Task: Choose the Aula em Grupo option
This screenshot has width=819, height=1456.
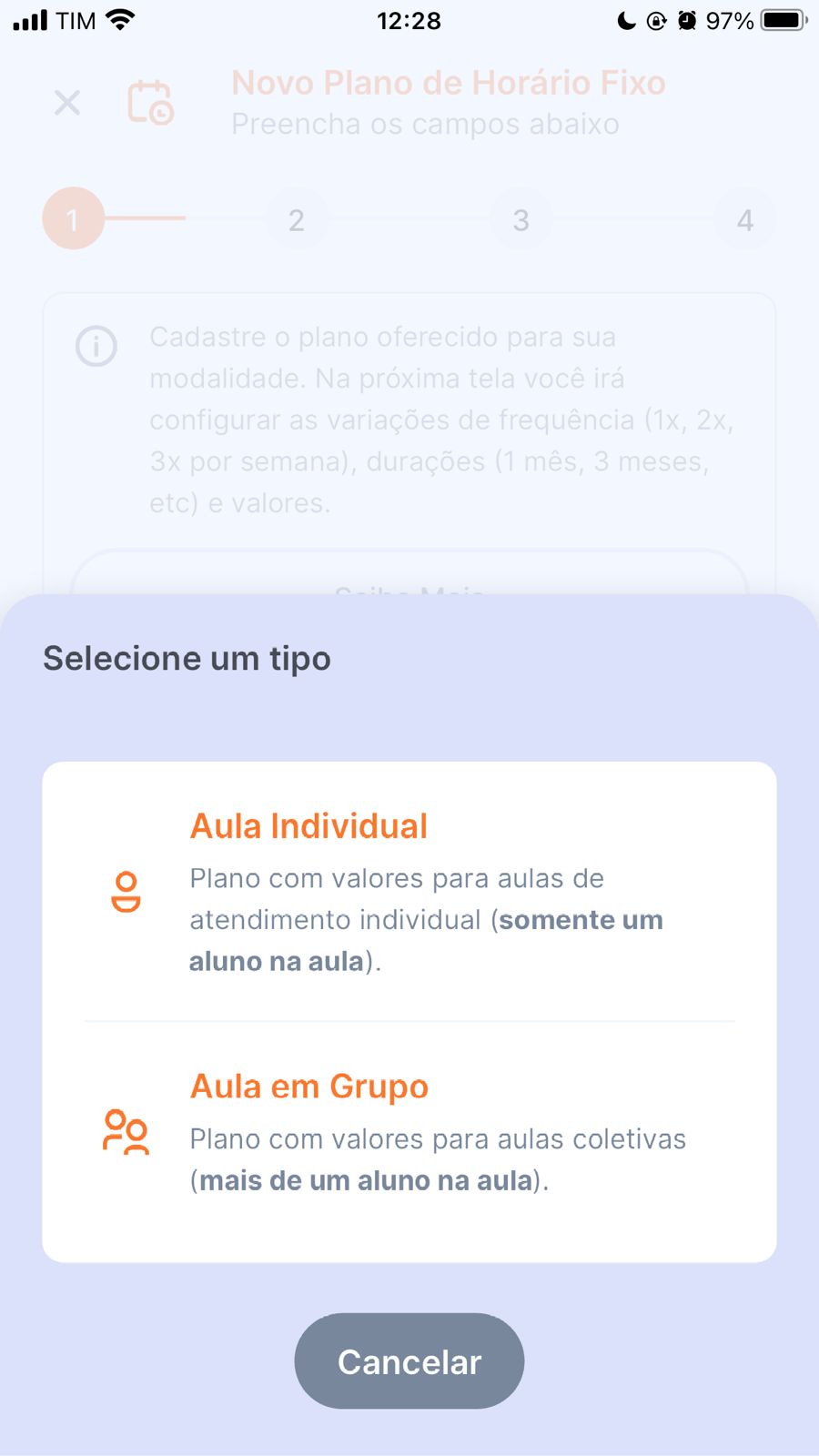Action: click(409, 1133)
